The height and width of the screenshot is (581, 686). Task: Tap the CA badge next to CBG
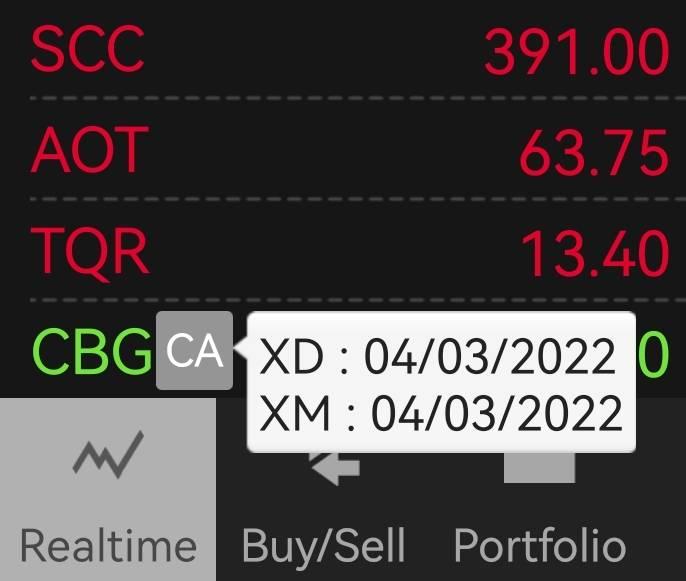point(194,351)
